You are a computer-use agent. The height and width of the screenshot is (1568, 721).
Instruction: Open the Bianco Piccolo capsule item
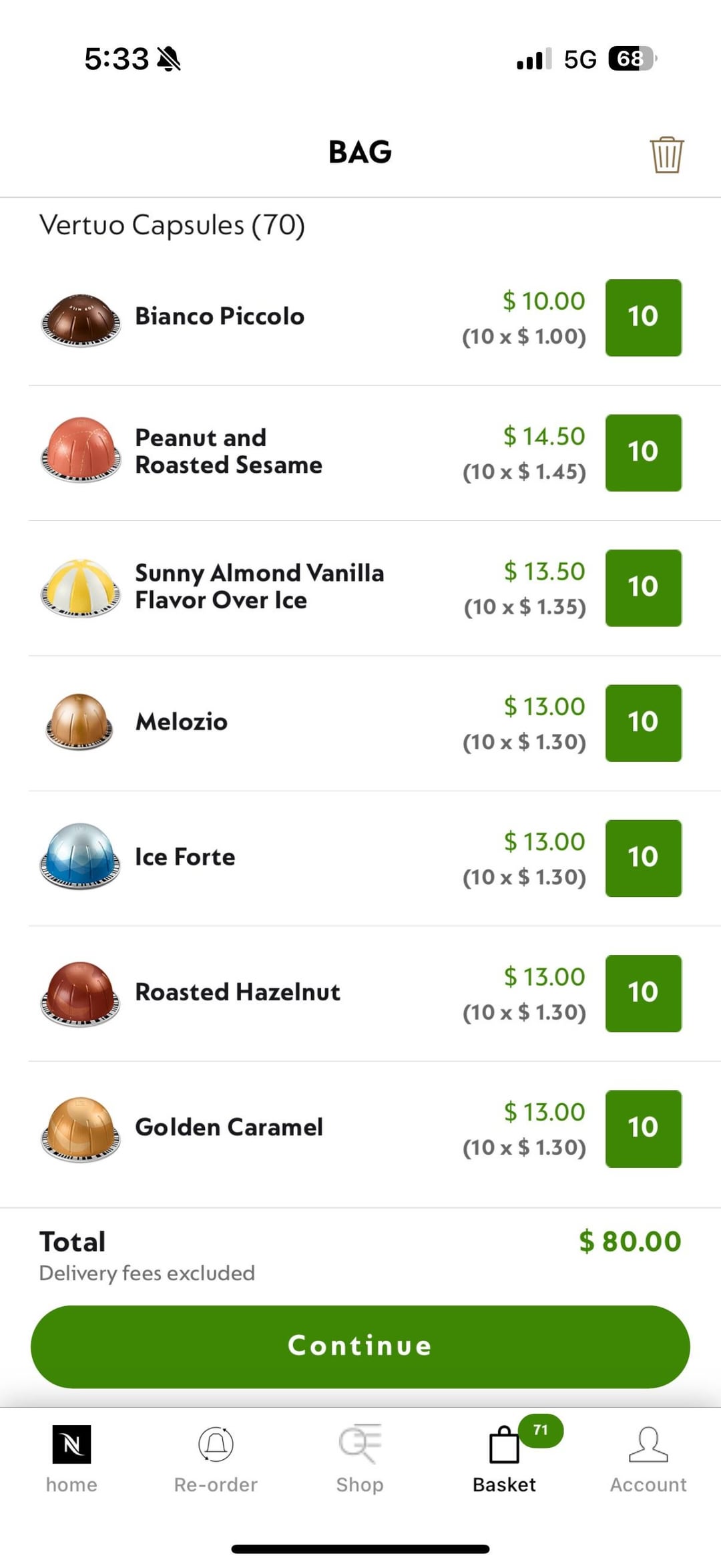(219, 317)
